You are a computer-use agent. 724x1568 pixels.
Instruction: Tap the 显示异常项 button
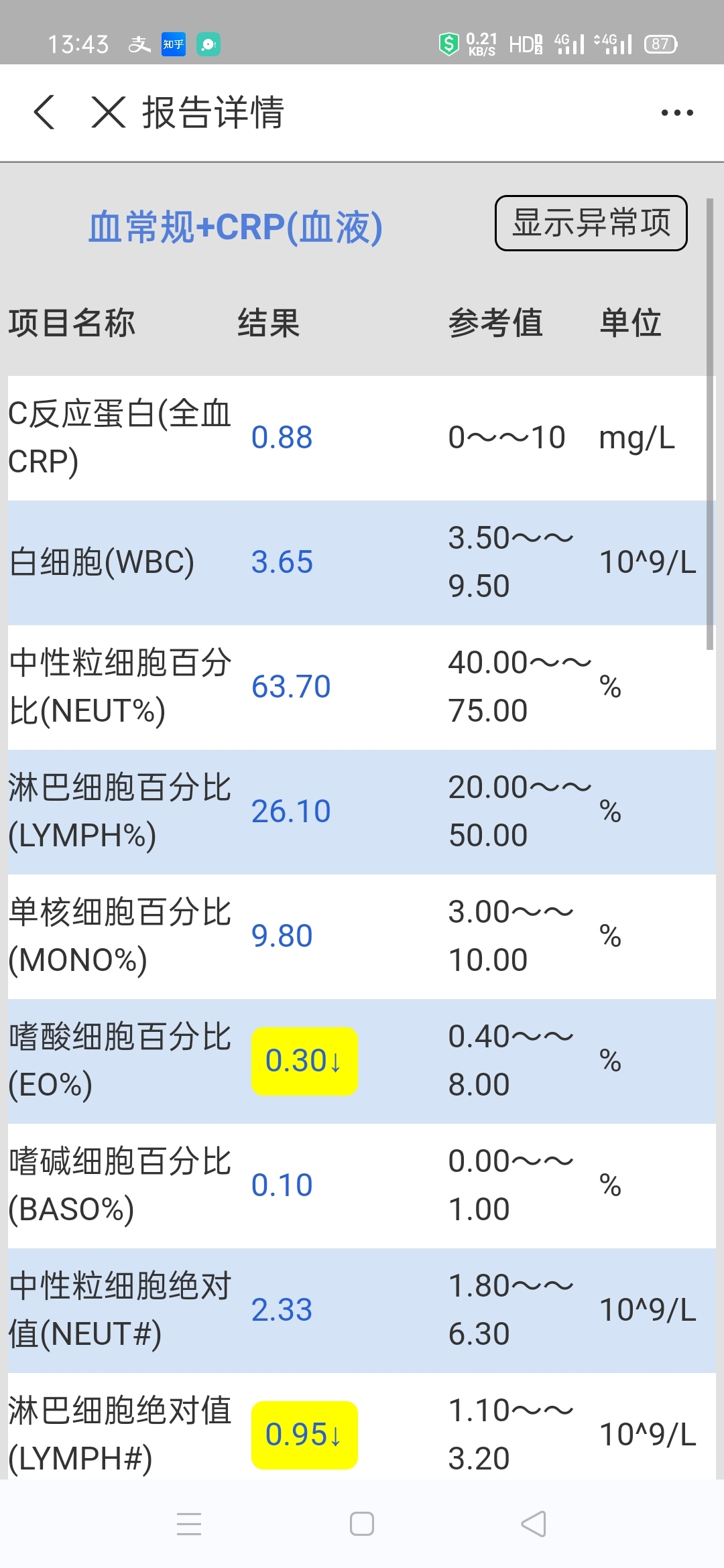coord(591,223)
